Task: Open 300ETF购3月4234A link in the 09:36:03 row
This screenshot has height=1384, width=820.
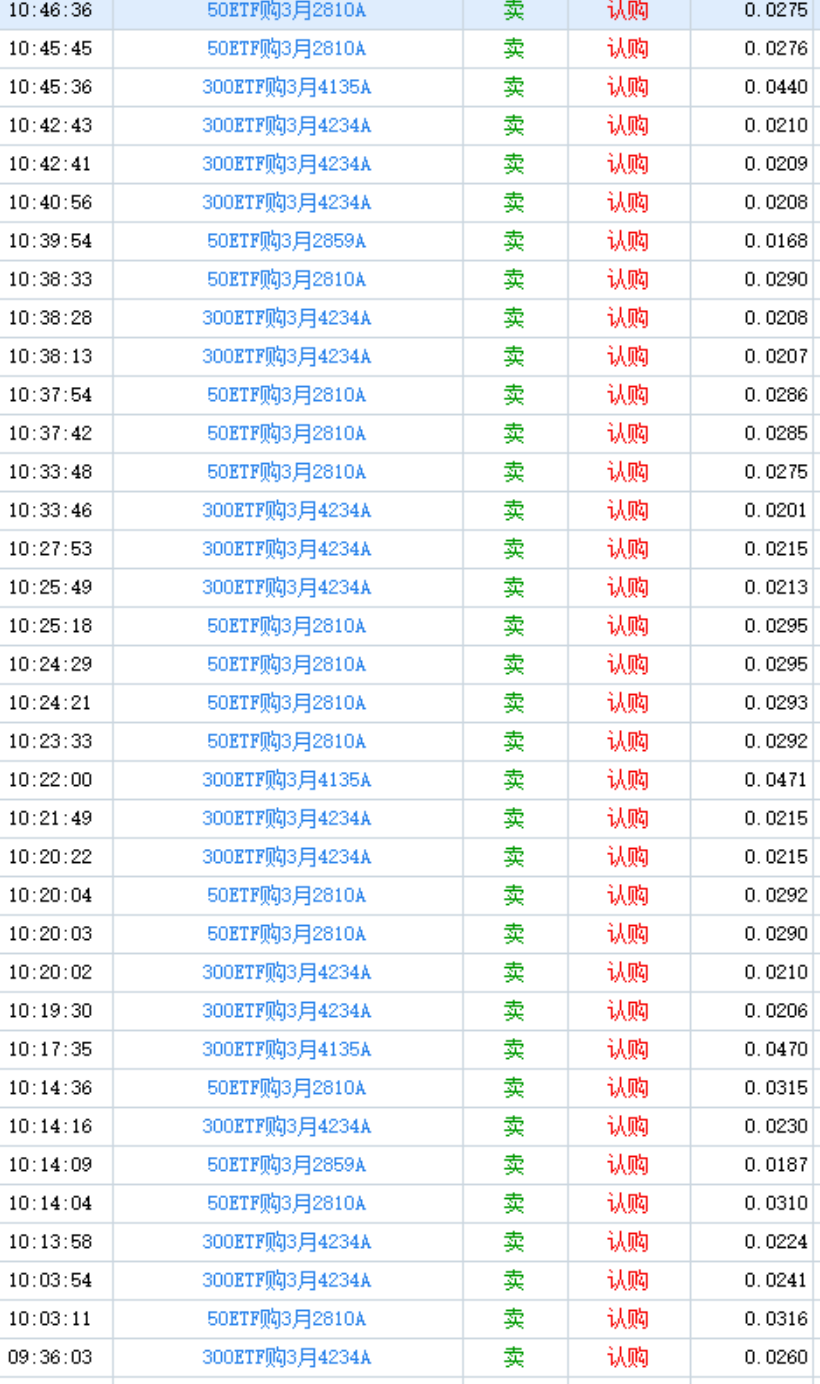Action: point(286,1357)
